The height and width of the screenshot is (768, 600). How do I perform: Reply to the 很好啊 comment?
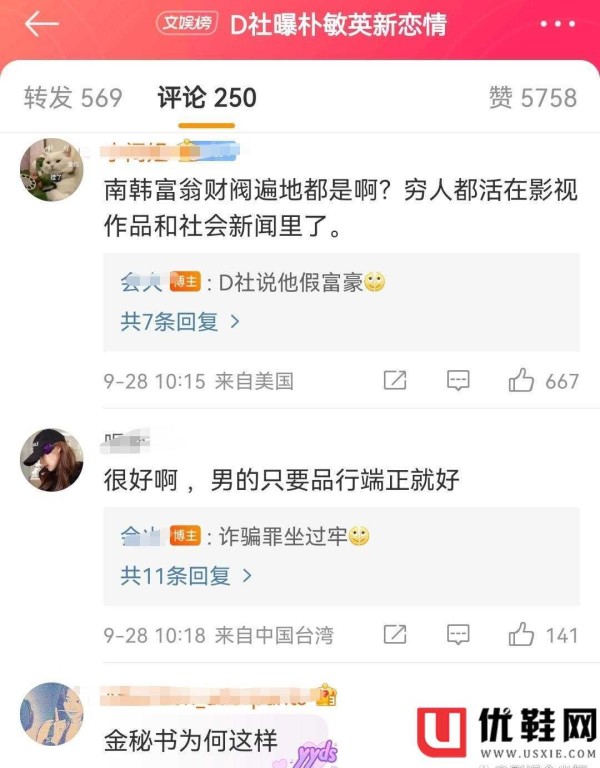458,635
